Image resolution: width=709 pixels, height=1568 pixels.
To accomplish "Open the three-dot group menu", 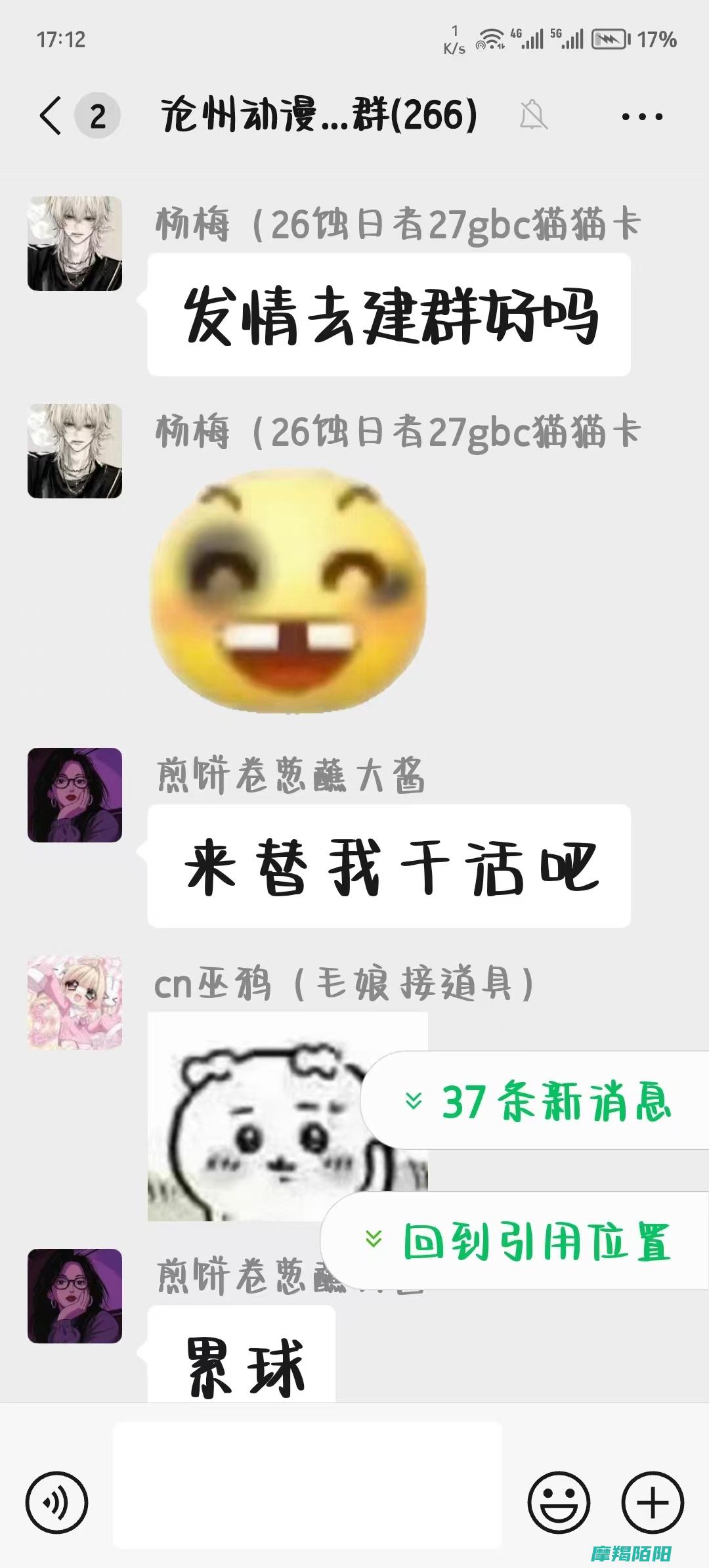I will [x=641, y=117].
